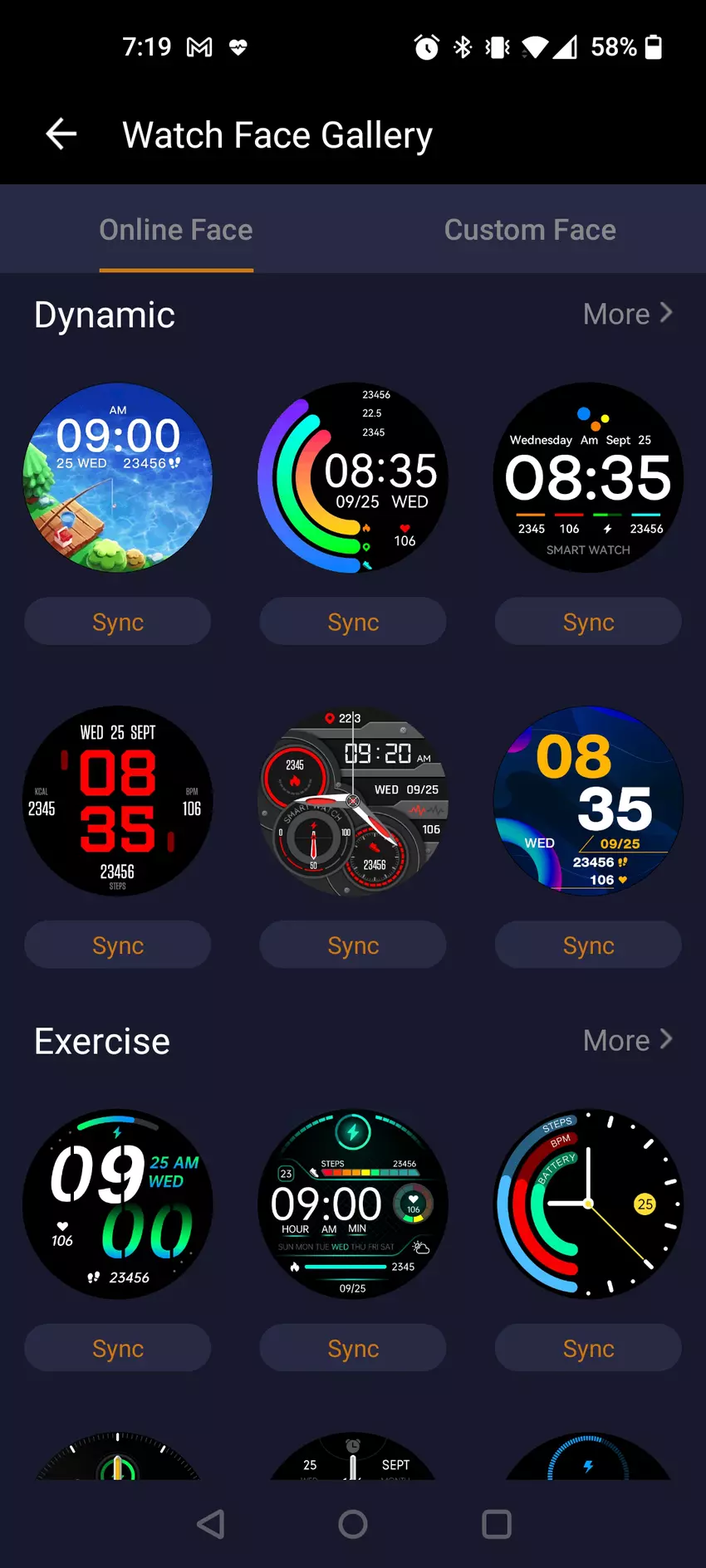The height and width of the screenshot is (1568, 706).
Task: Sync the rainbow rings 08:35 watch face
Action: pos(353,622)
